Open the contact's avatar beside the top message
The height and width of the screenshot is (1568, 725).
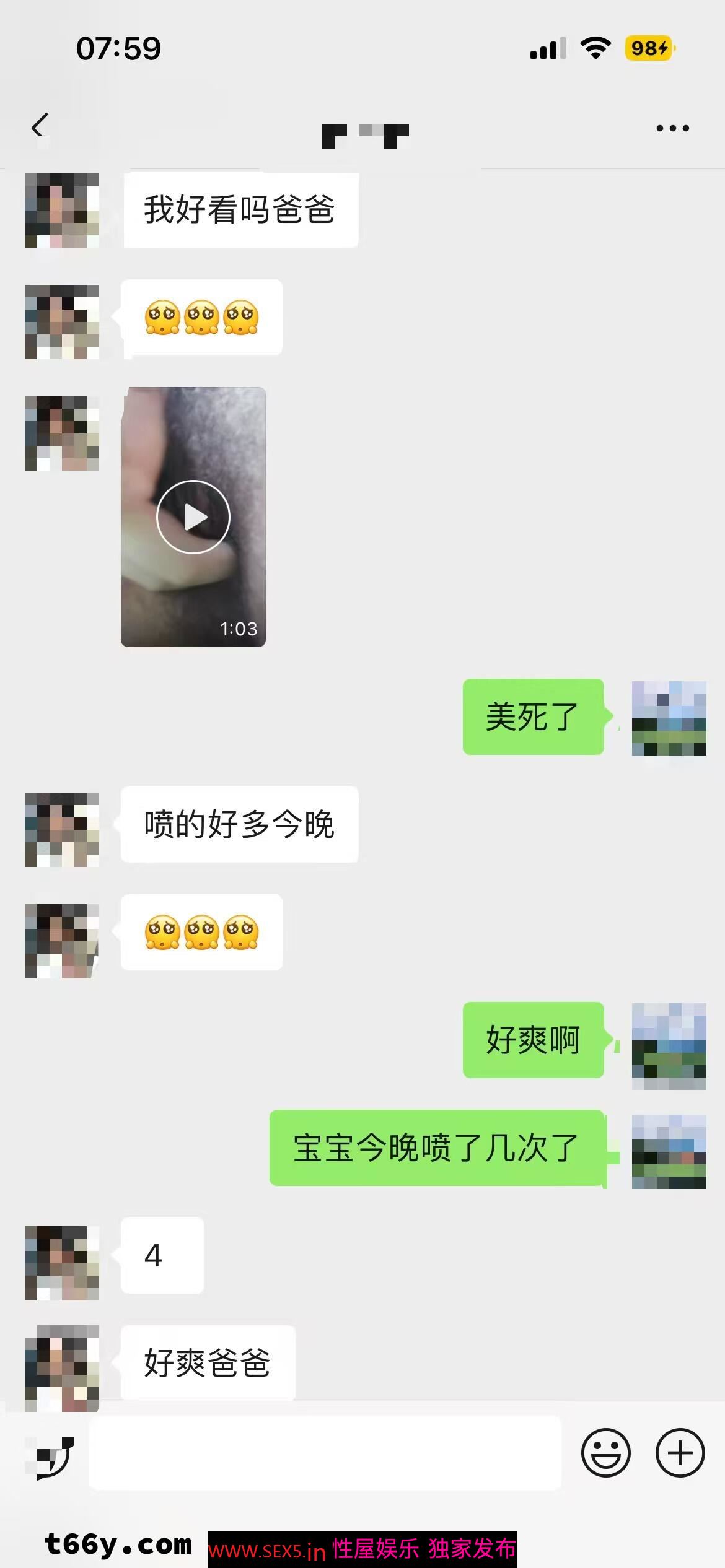[62, 211]
